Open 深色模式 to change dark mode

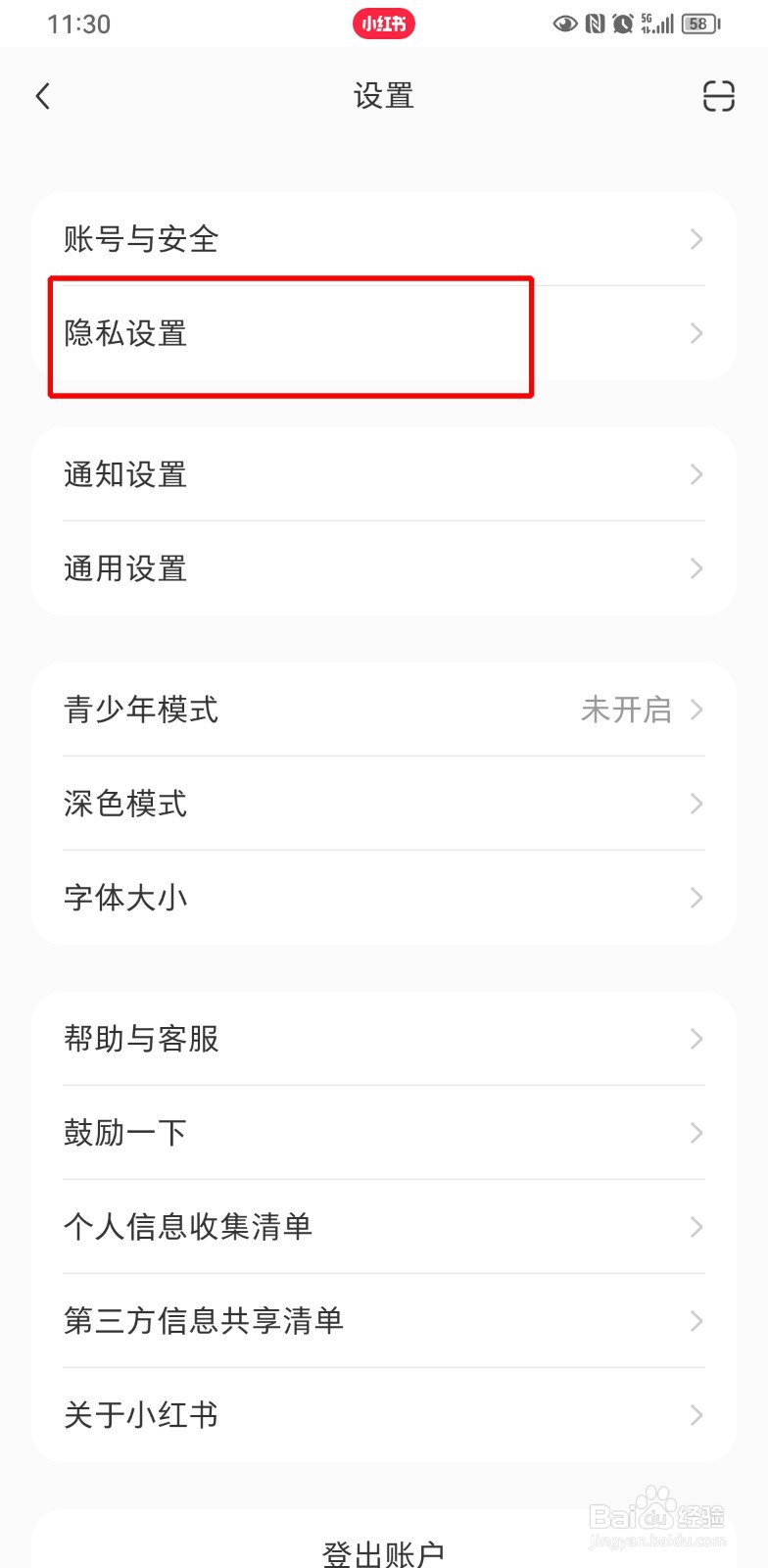382,804
